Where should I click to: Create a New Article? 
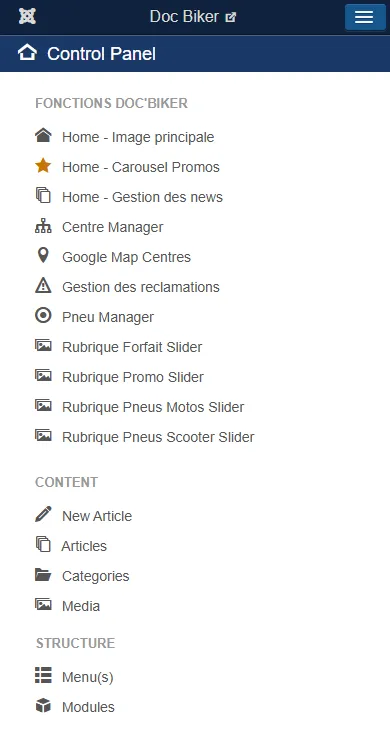tap(83, 516)
